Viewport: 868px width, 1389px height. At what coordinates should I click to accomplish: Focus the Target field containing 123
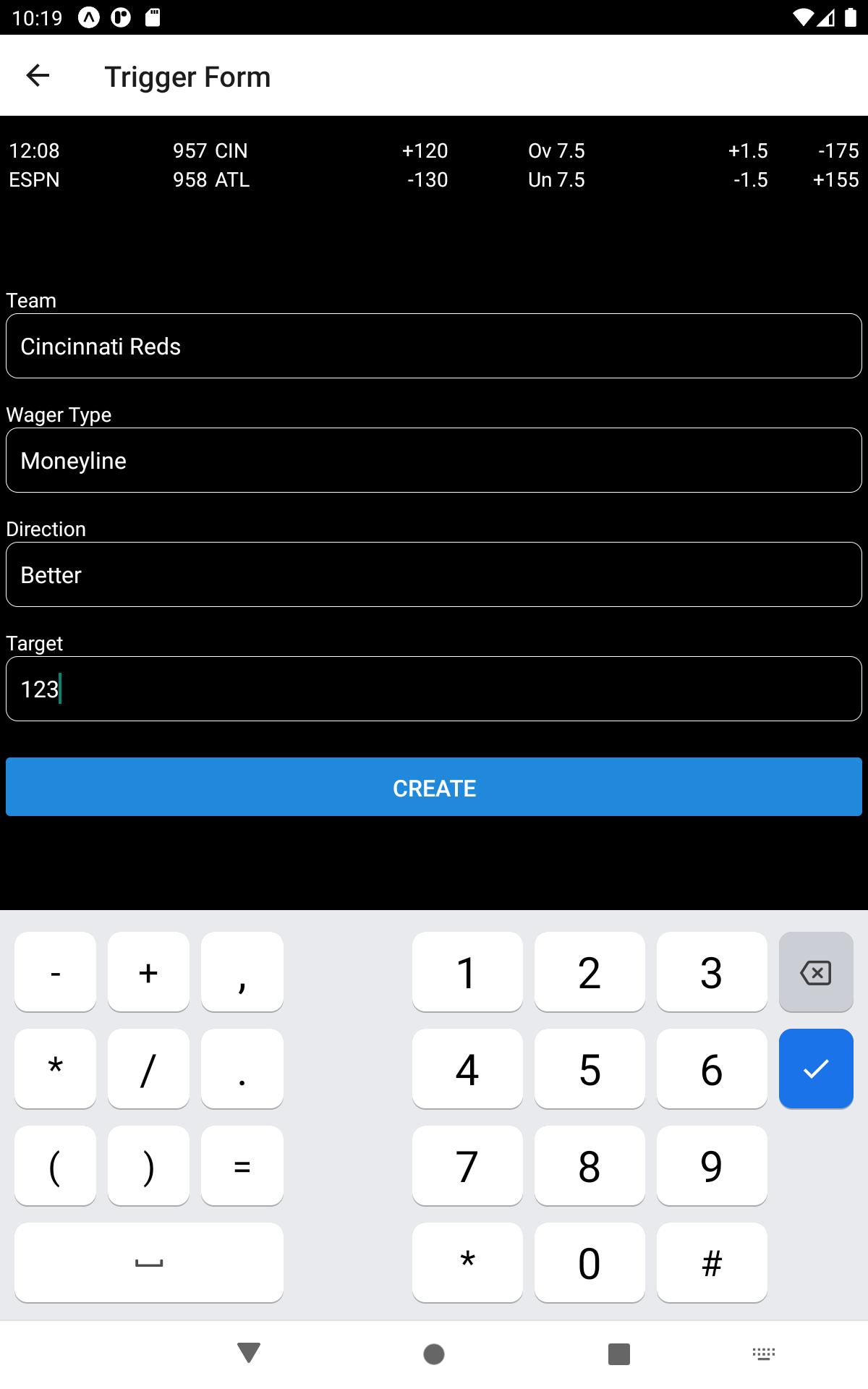(x=434, y=689)
